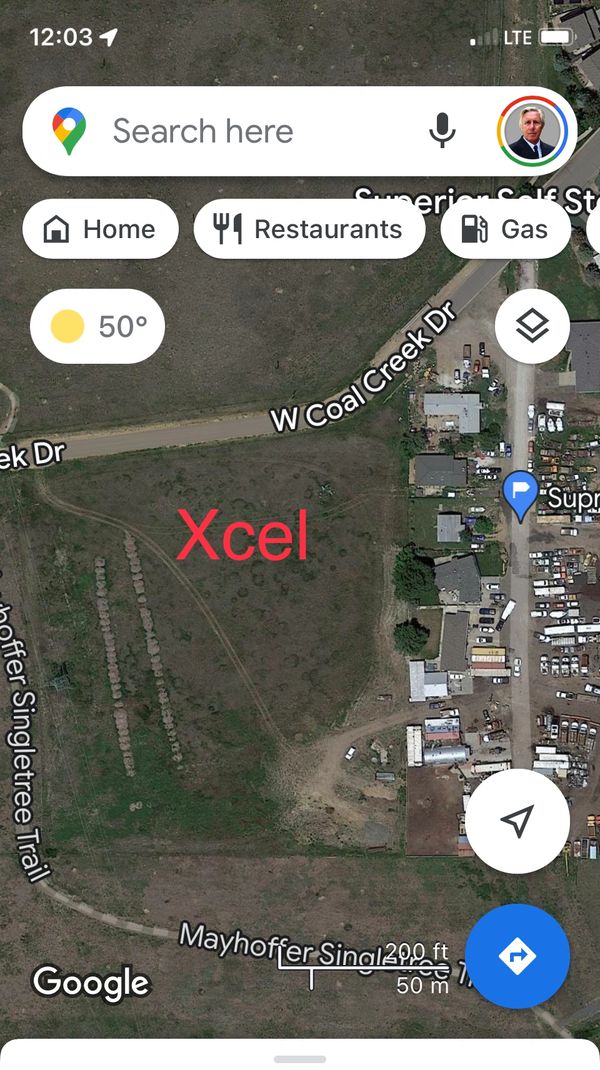Center the map on my location
Image resolution: width=600 pixels, height=1070 pixels.
[517, 821]
